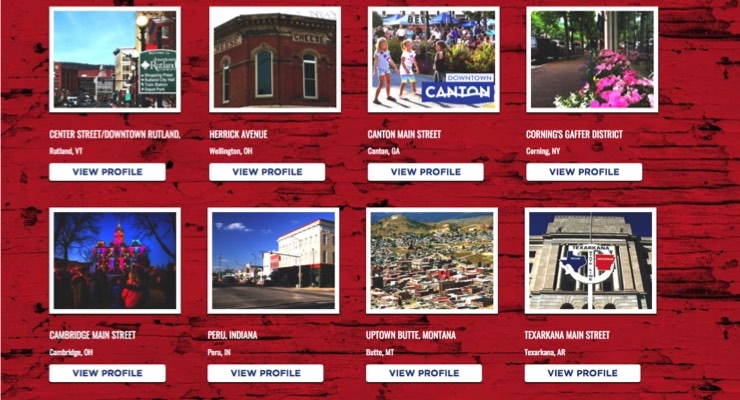The width and height of the screenshot is (740, 400).
Task: Open Peru, Indiana View Profile button
Action: (x=265, y=373)
